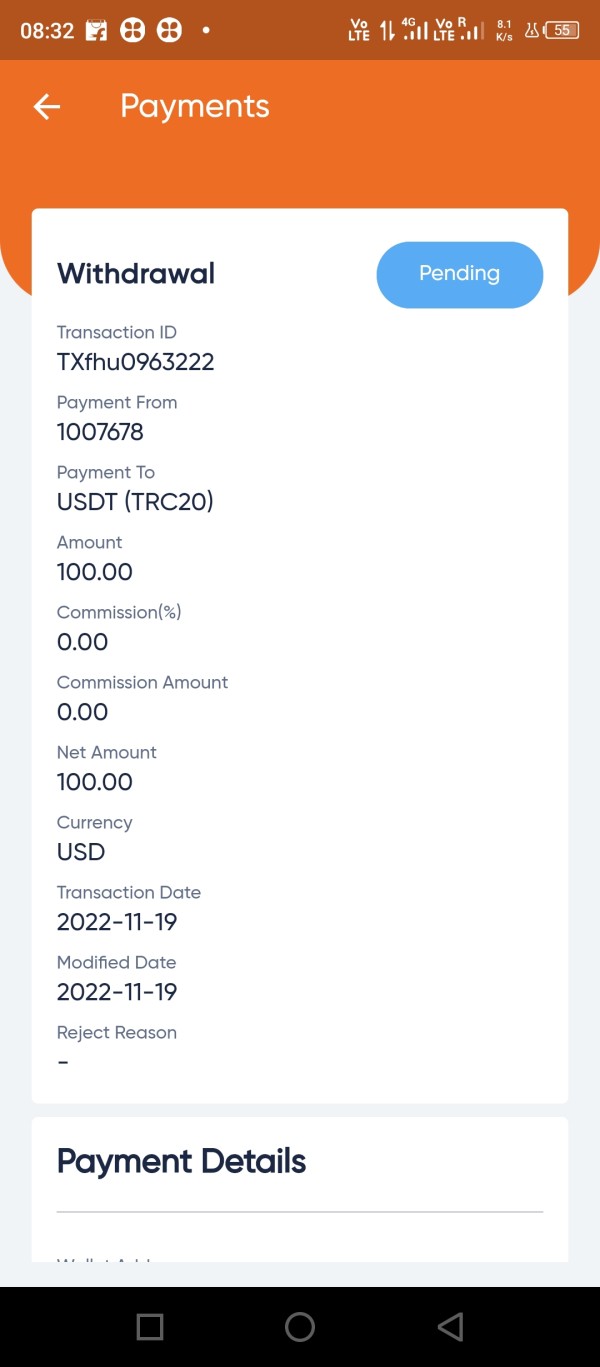Tap the system home button

[x=300, y=1327]
